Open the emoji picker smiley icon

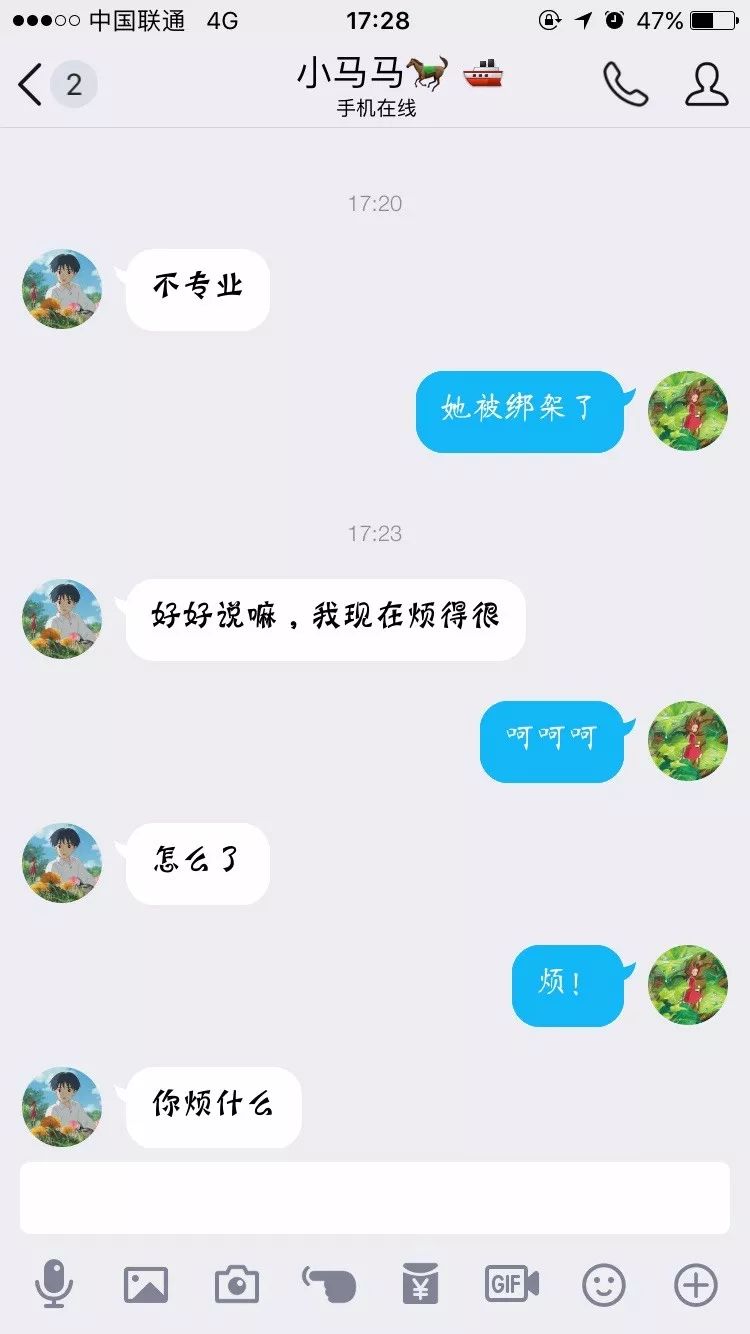(x=601, y=1286)
